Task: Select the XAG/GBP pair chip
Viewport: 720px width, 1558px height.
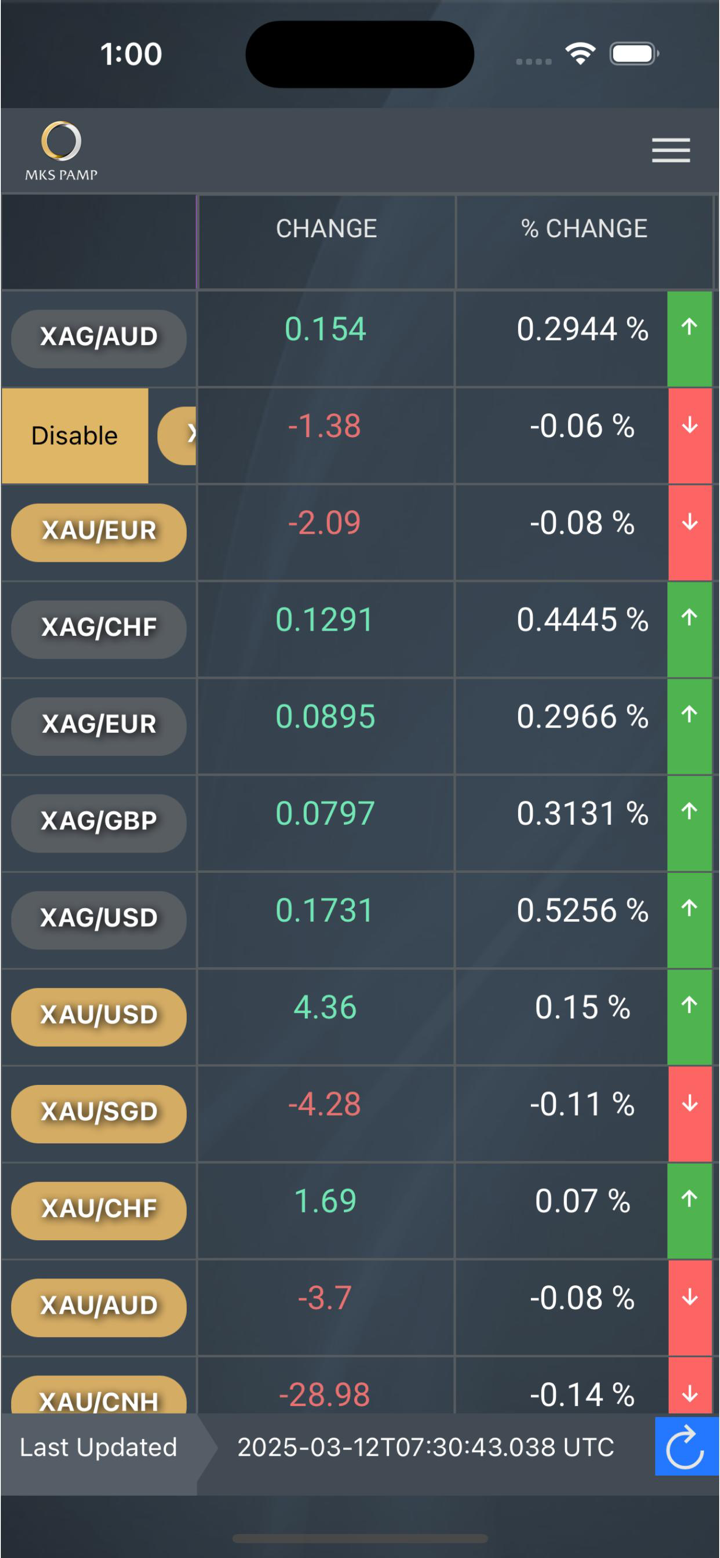Action: (x=99, y=823)
